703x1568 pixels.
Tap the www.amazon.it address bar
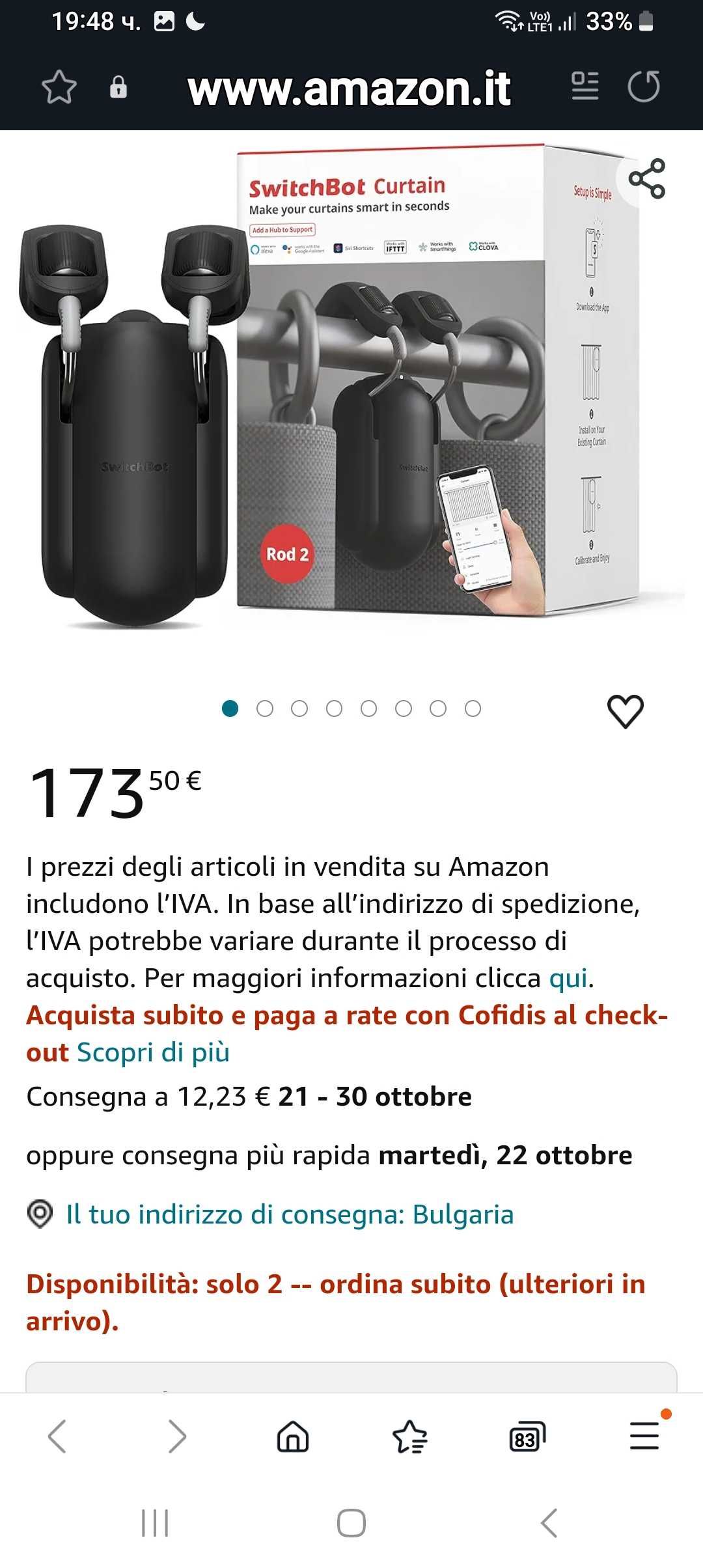coord(349,88)
